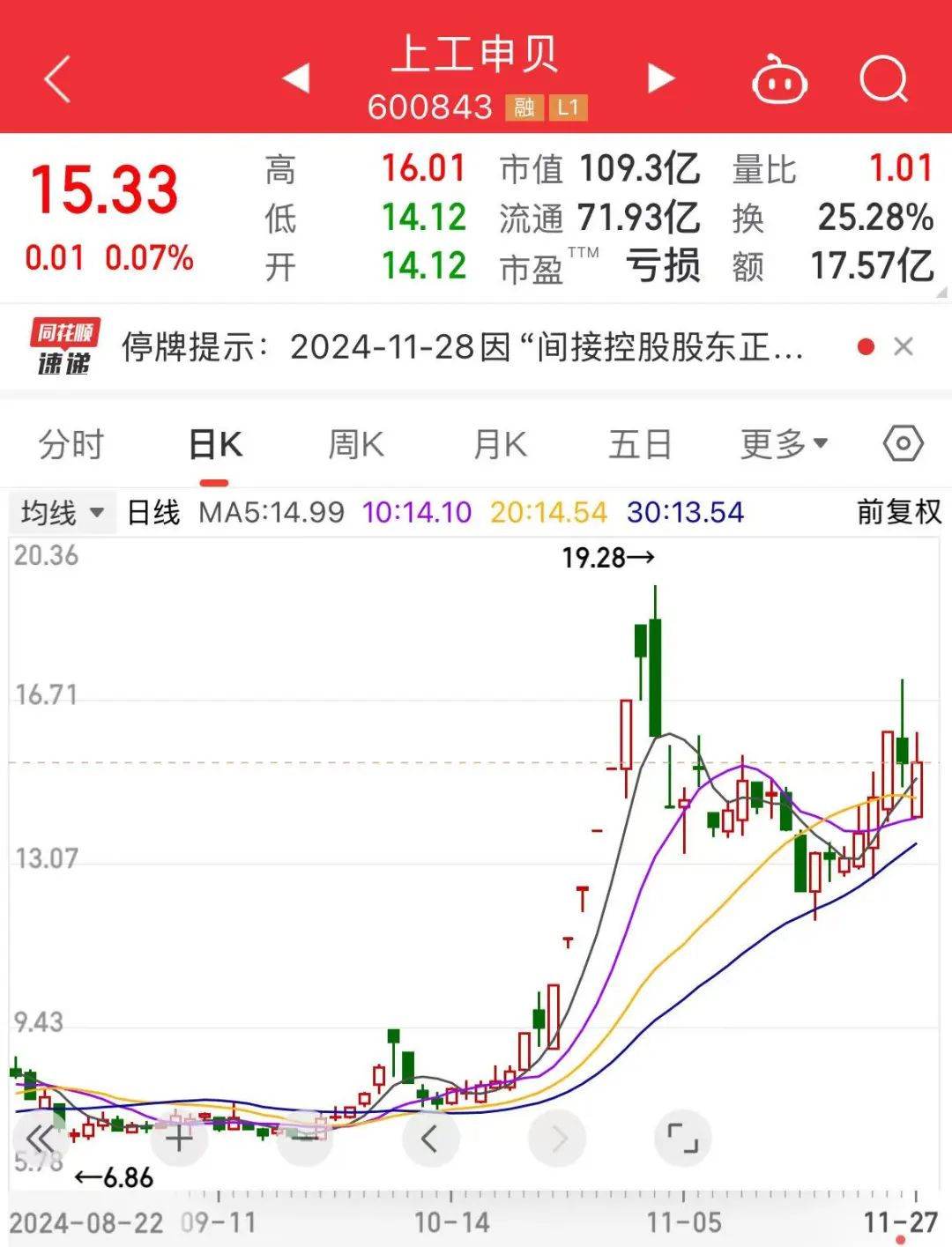Switch to the previous stock
The height and width of the screenshot is (1247, 952).
click(296, 78)
